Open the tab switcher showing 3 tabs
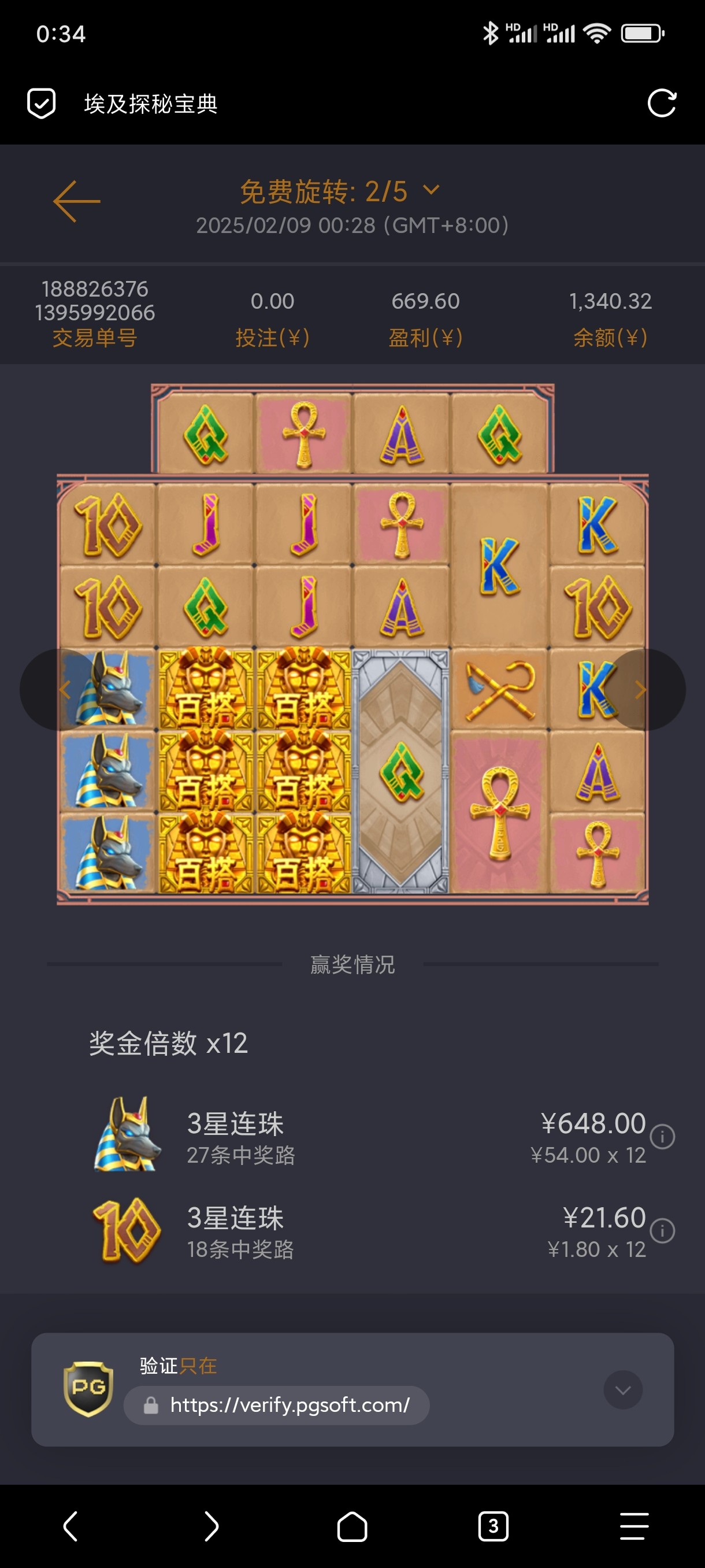This screenshot has height=1568, width=705. pyautogui.click(x=493, y=1526)
